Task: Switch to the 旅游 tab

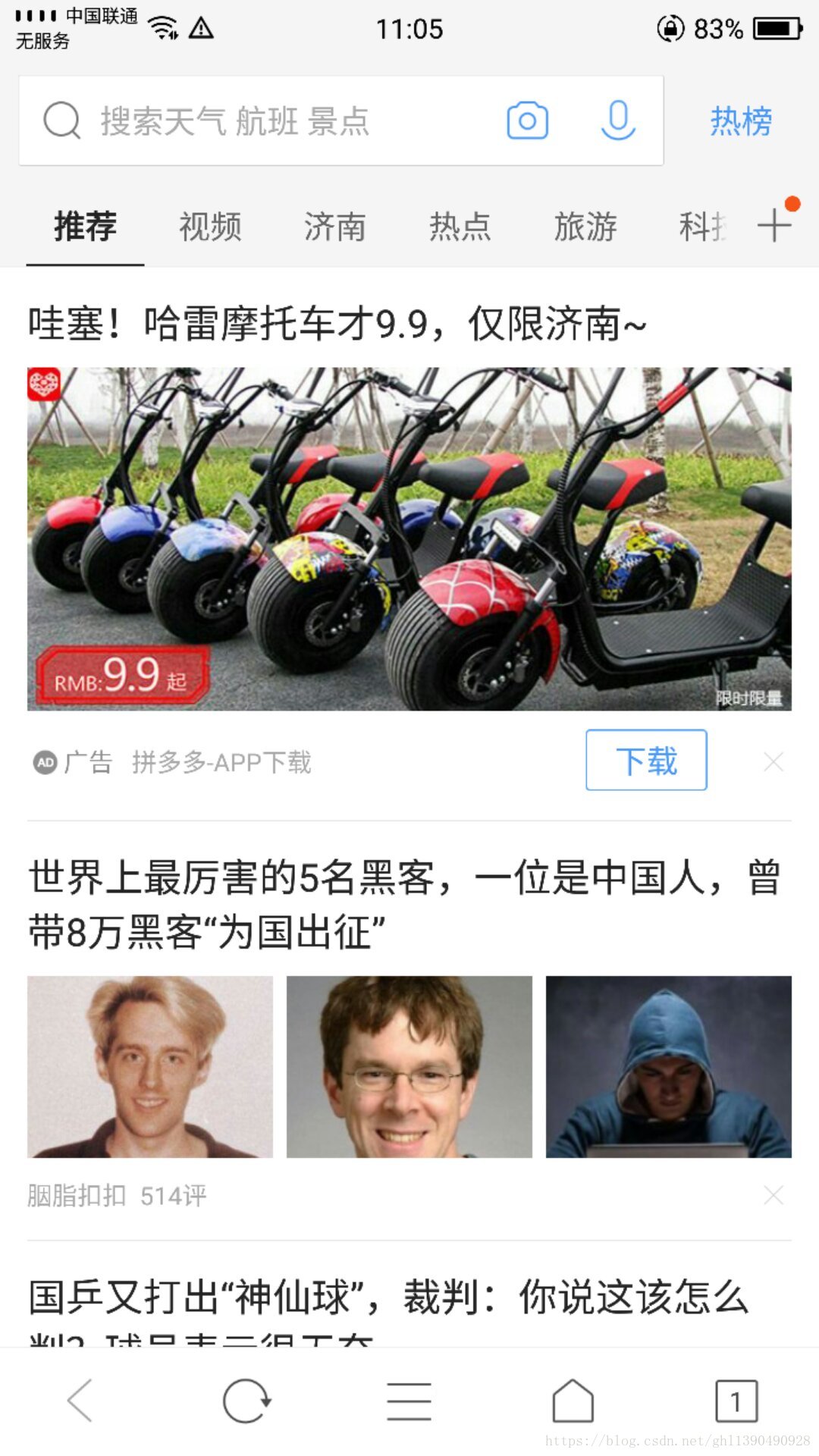Action: point(585,227)
